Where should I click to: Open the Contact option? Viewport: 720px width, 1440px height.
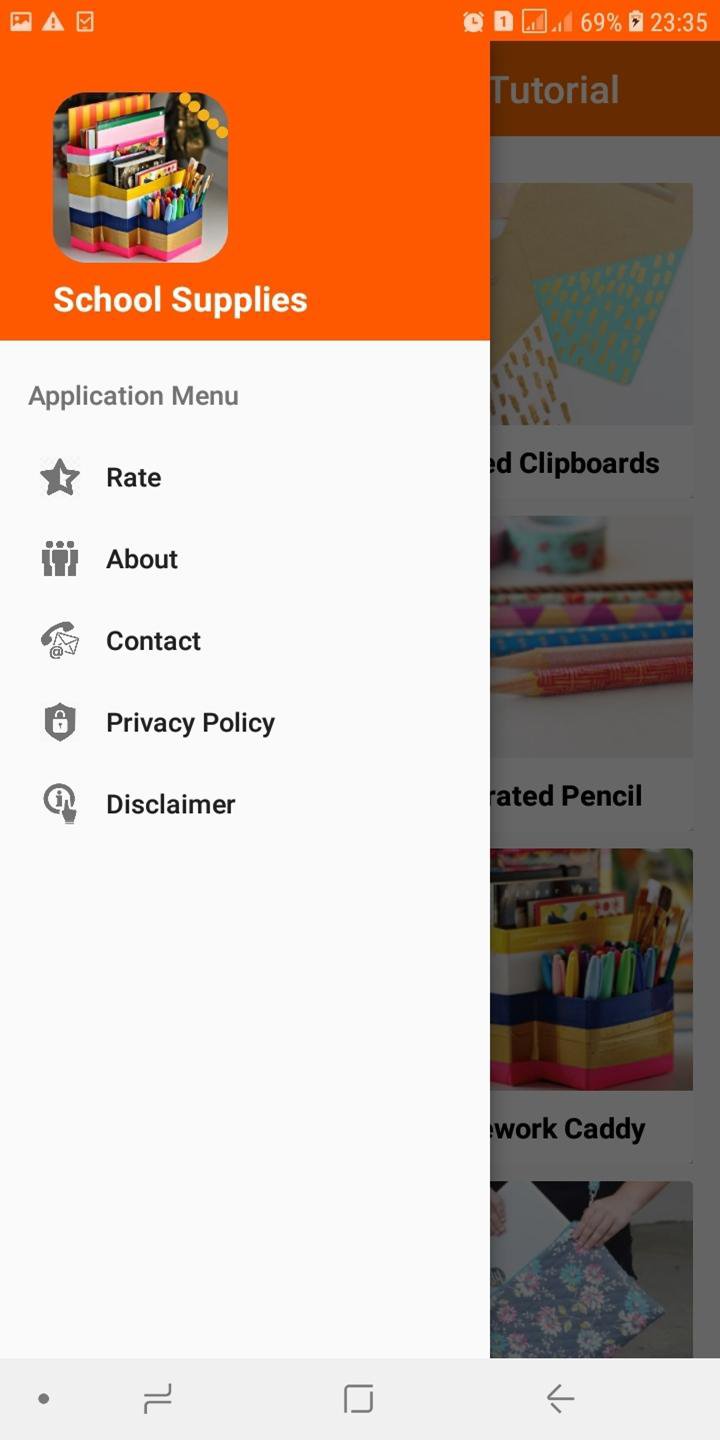[x=153, y=641]
